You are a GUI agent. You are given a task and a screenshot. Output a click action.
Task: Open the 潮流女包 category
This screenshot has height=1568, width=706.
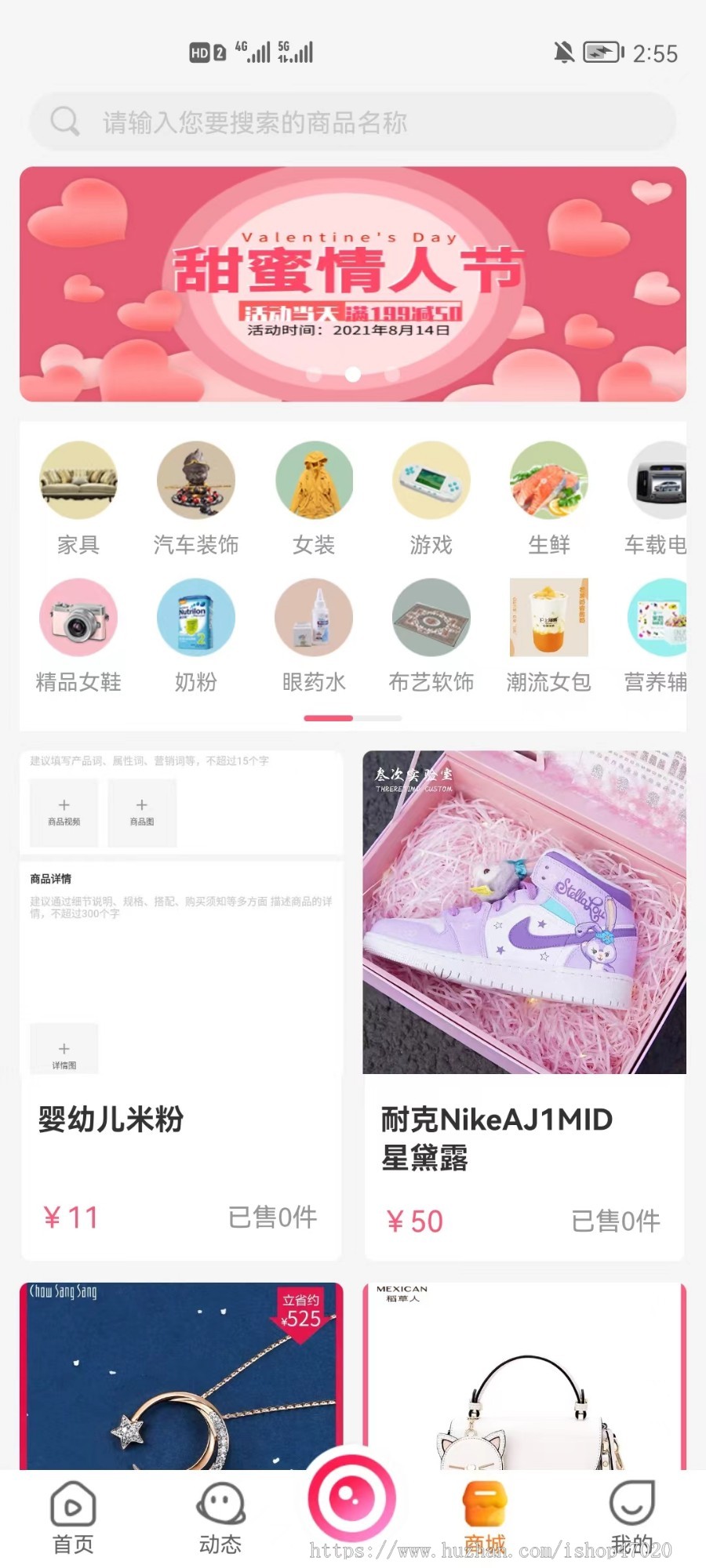[x=549, y=637]
